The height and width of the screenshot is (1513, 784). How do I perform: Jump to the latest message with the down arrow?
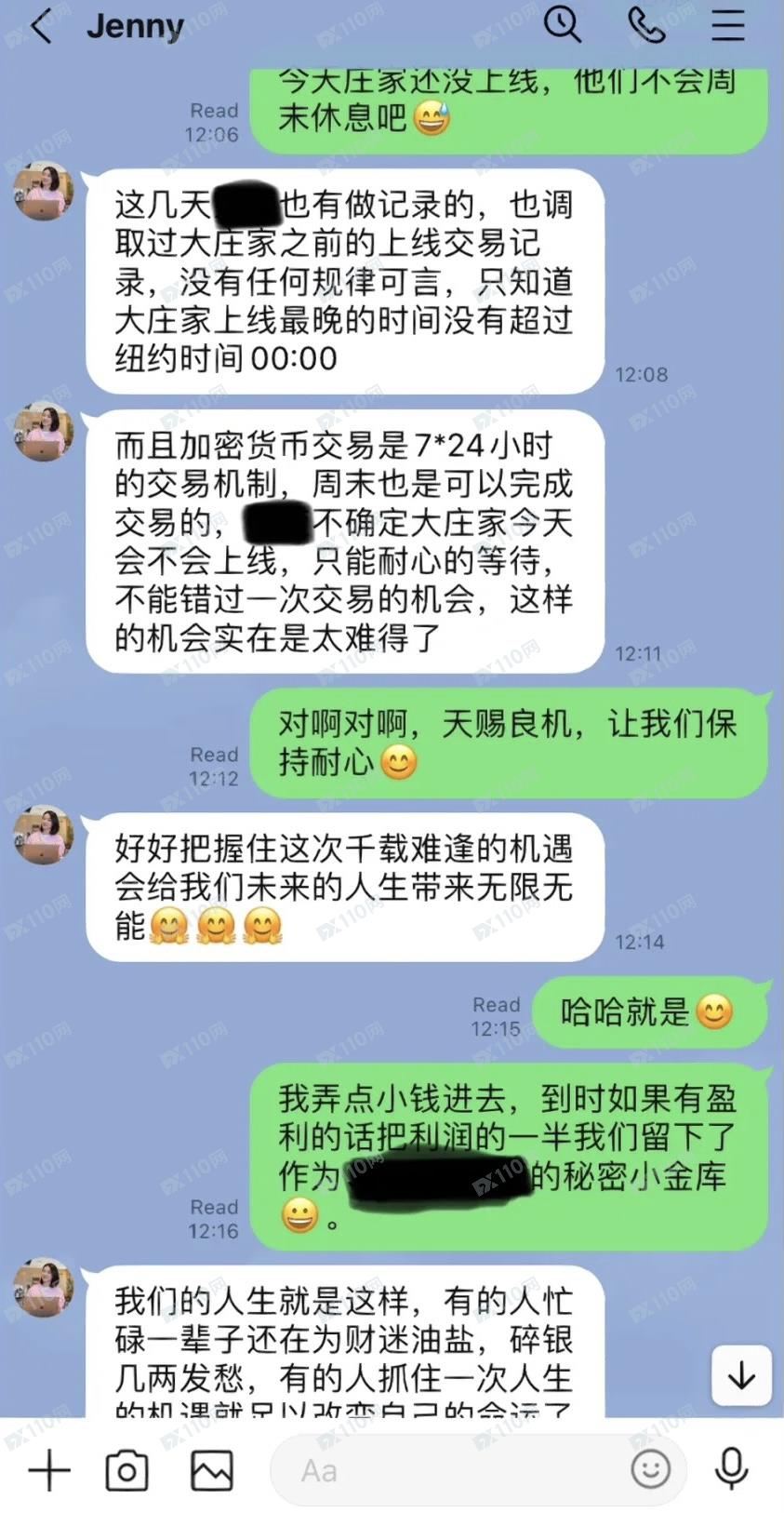[x=741, y=1375]
